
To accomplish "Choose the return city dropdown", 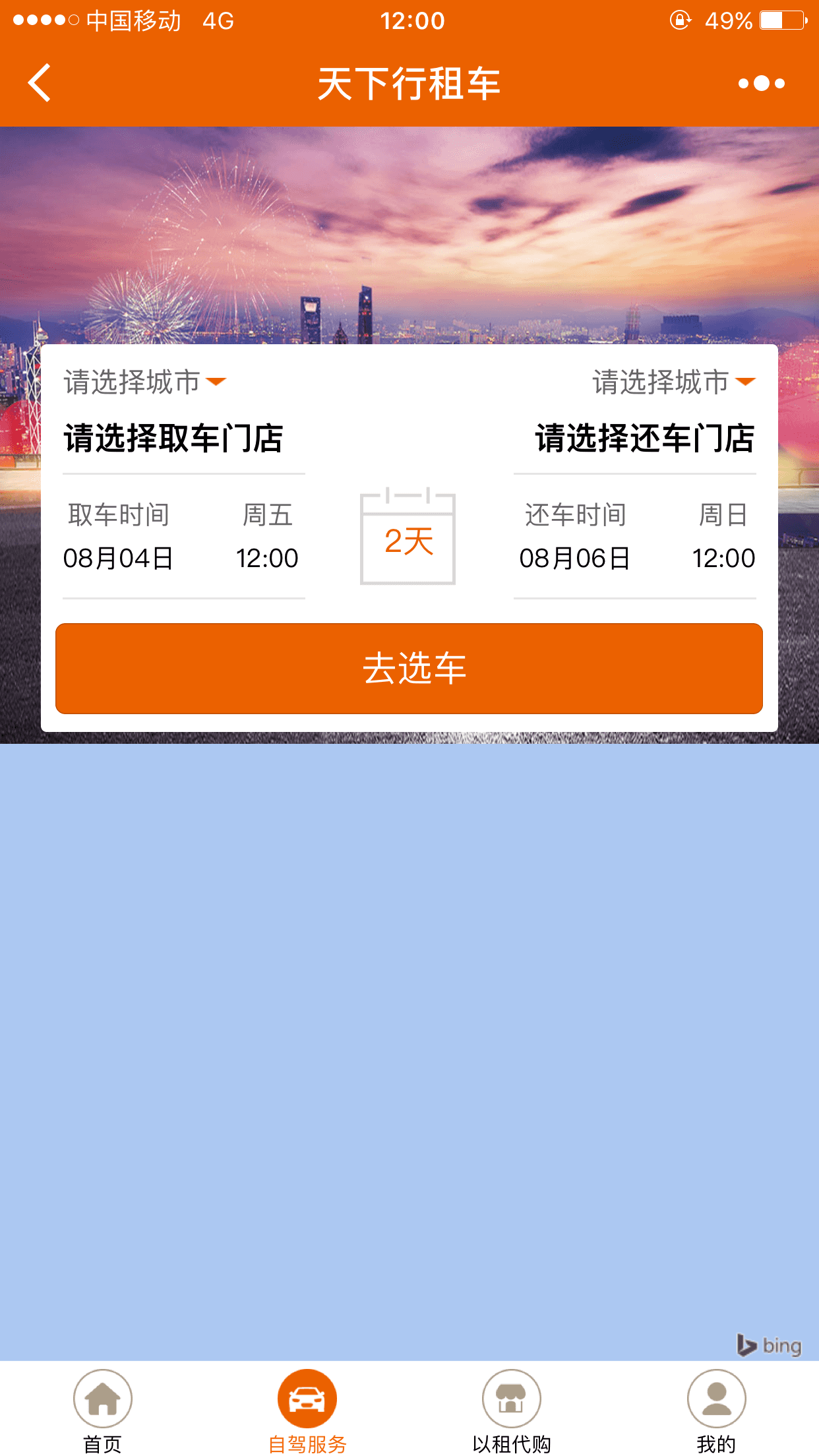I will (673, 382).
